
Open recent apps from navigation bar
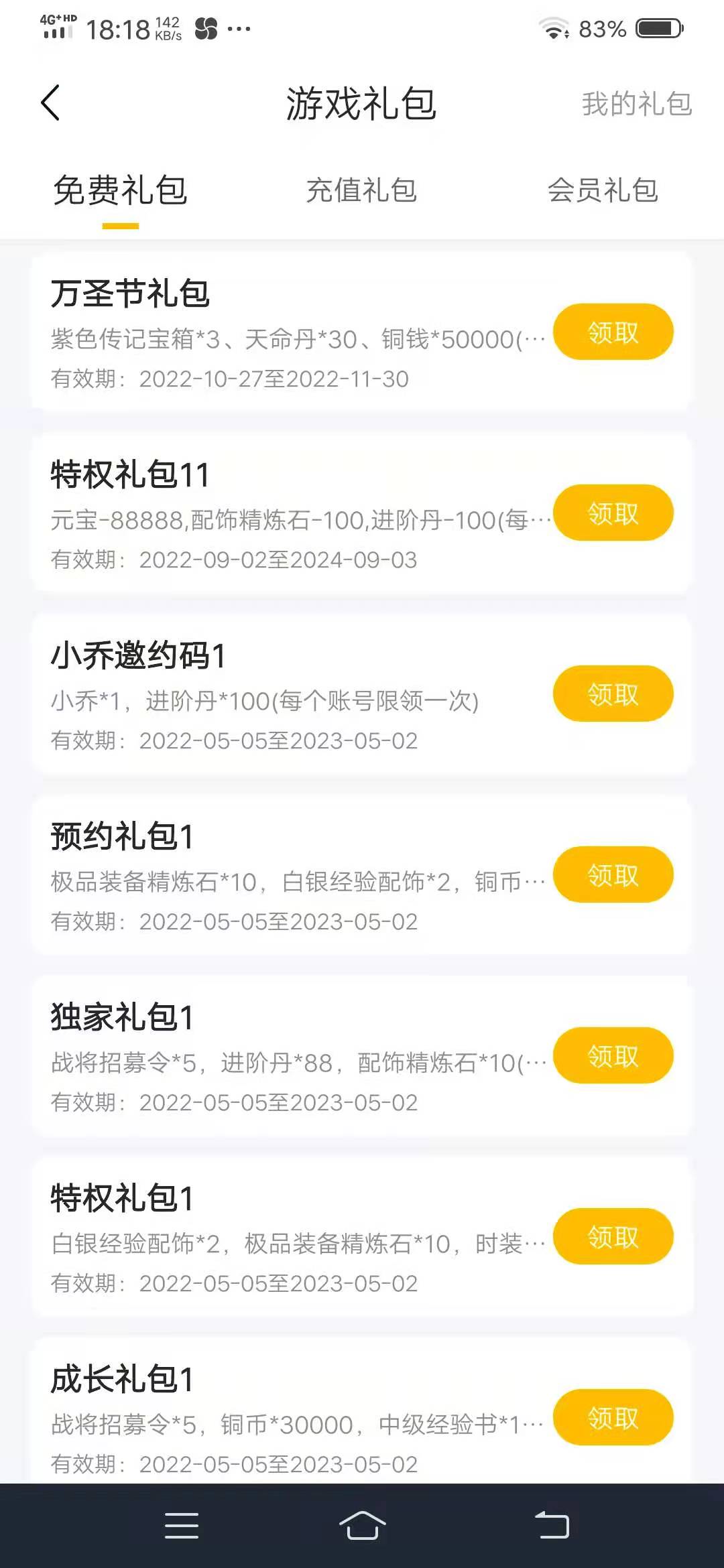pos(182,1526)
